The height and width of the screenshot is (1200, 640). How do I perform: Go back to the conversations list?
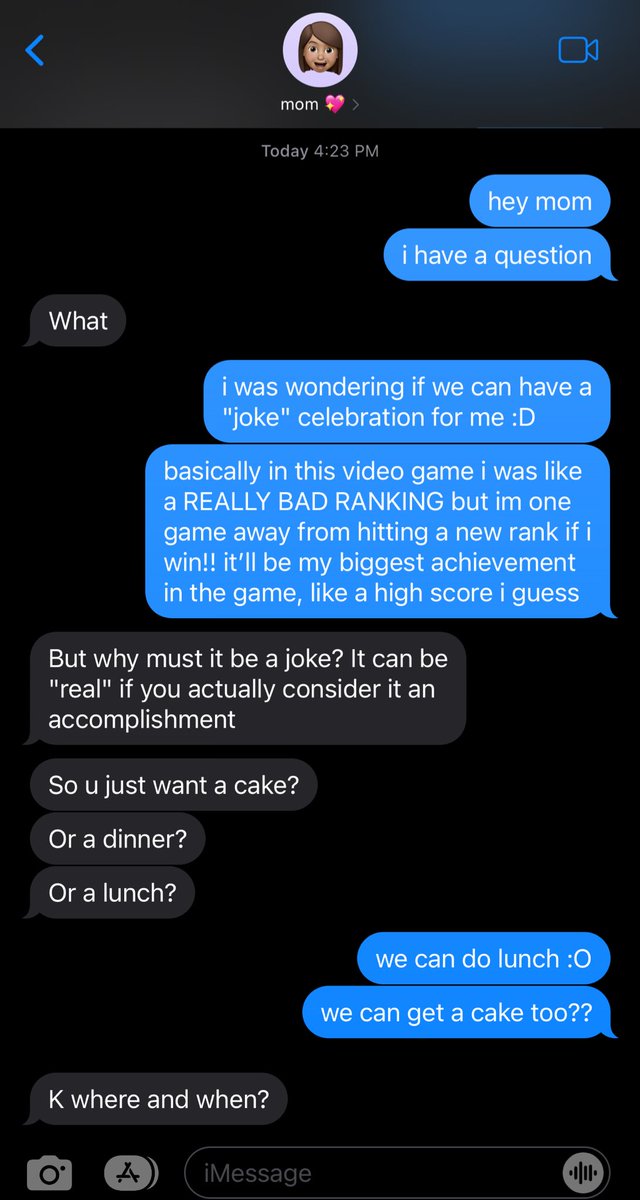point(35,49)
